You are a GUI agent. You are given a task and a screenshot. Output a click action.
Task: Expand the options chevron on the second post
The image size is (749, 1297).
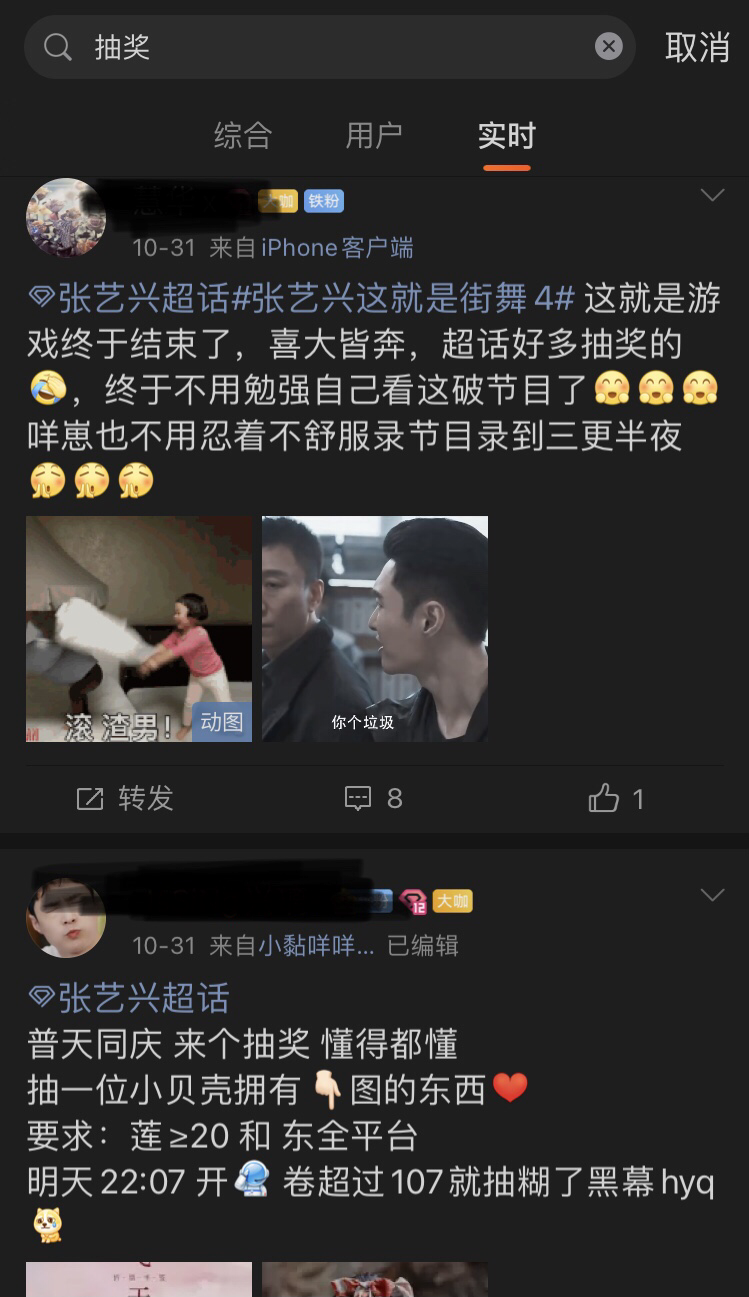tap(712, 895)
